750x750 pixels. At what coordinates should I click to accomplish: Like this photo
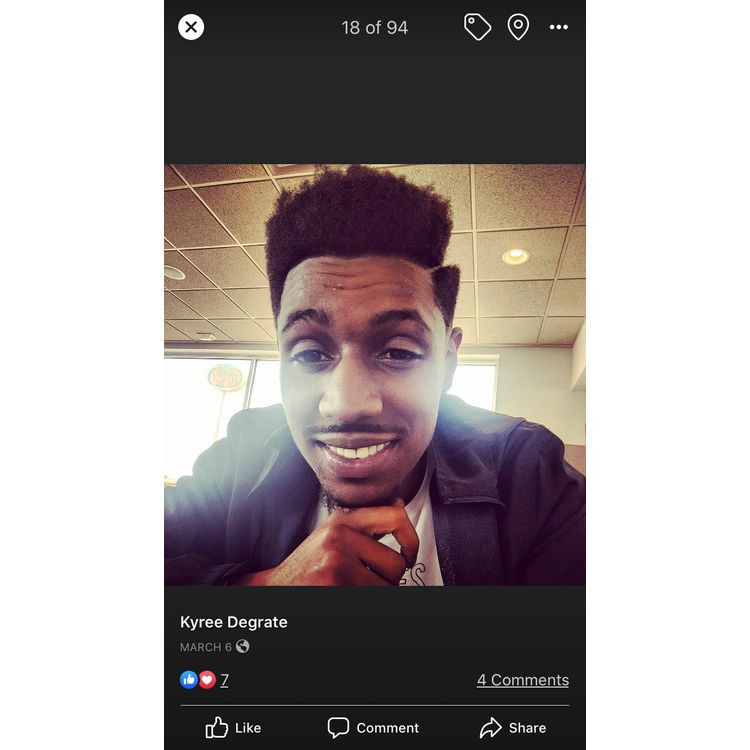tap(233, 727)
